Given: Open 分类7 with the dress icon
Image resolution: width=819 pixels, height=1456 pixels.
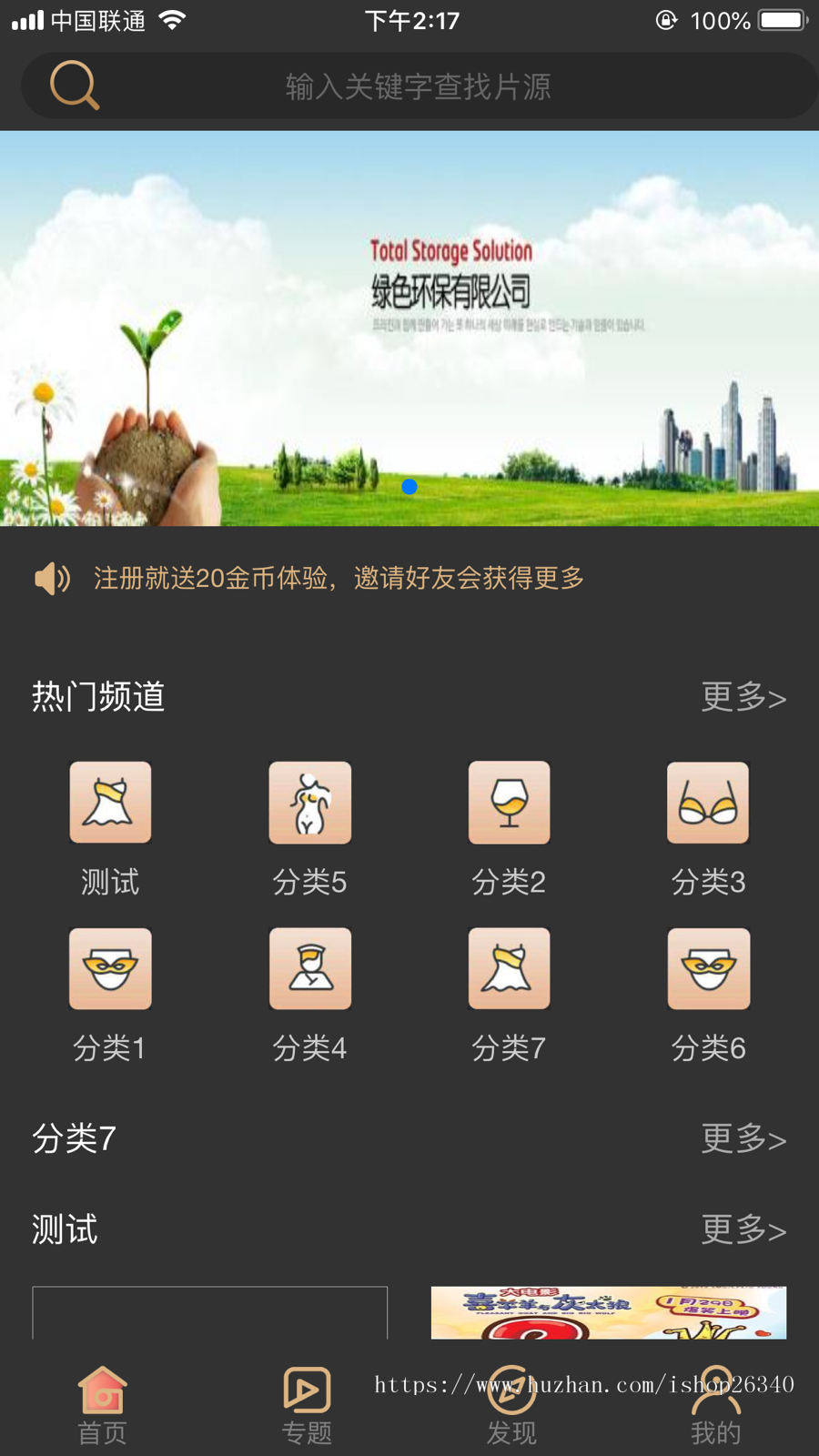Looking at the screenshot, I should (509, 968).
